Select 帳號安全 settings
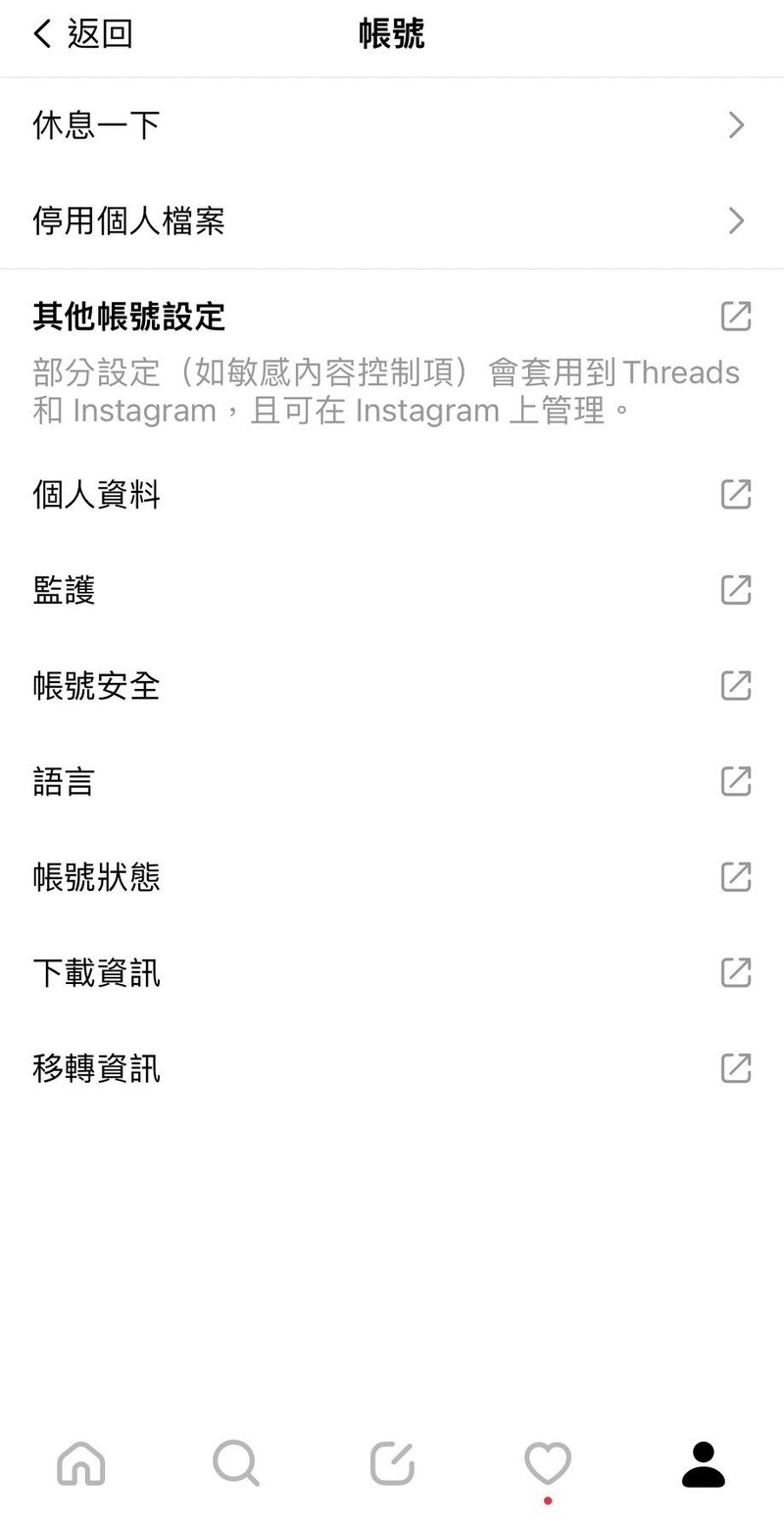Screen dimensions: 784x1522 [x=392, y=686]
